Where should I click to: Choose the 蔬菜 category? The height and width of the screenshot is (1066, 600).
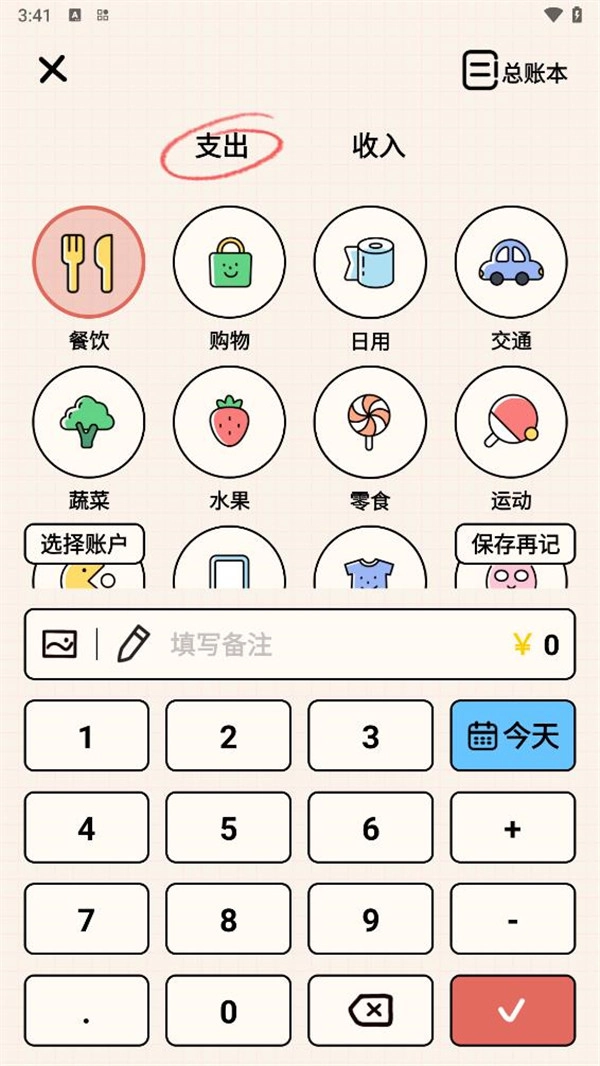(89, 422)
